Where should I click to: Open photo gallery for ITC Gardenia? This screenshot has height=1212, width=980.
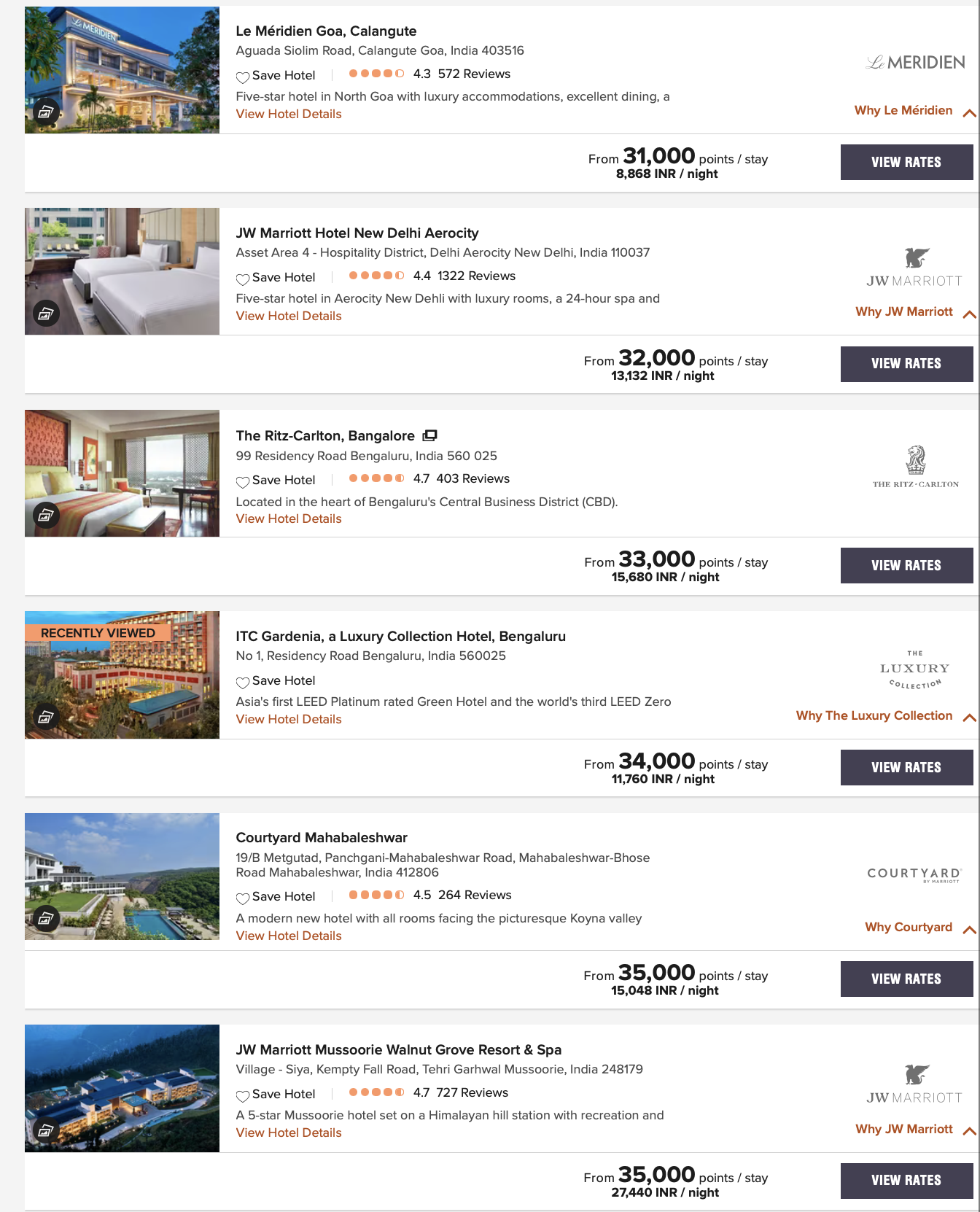pos(46,717)
